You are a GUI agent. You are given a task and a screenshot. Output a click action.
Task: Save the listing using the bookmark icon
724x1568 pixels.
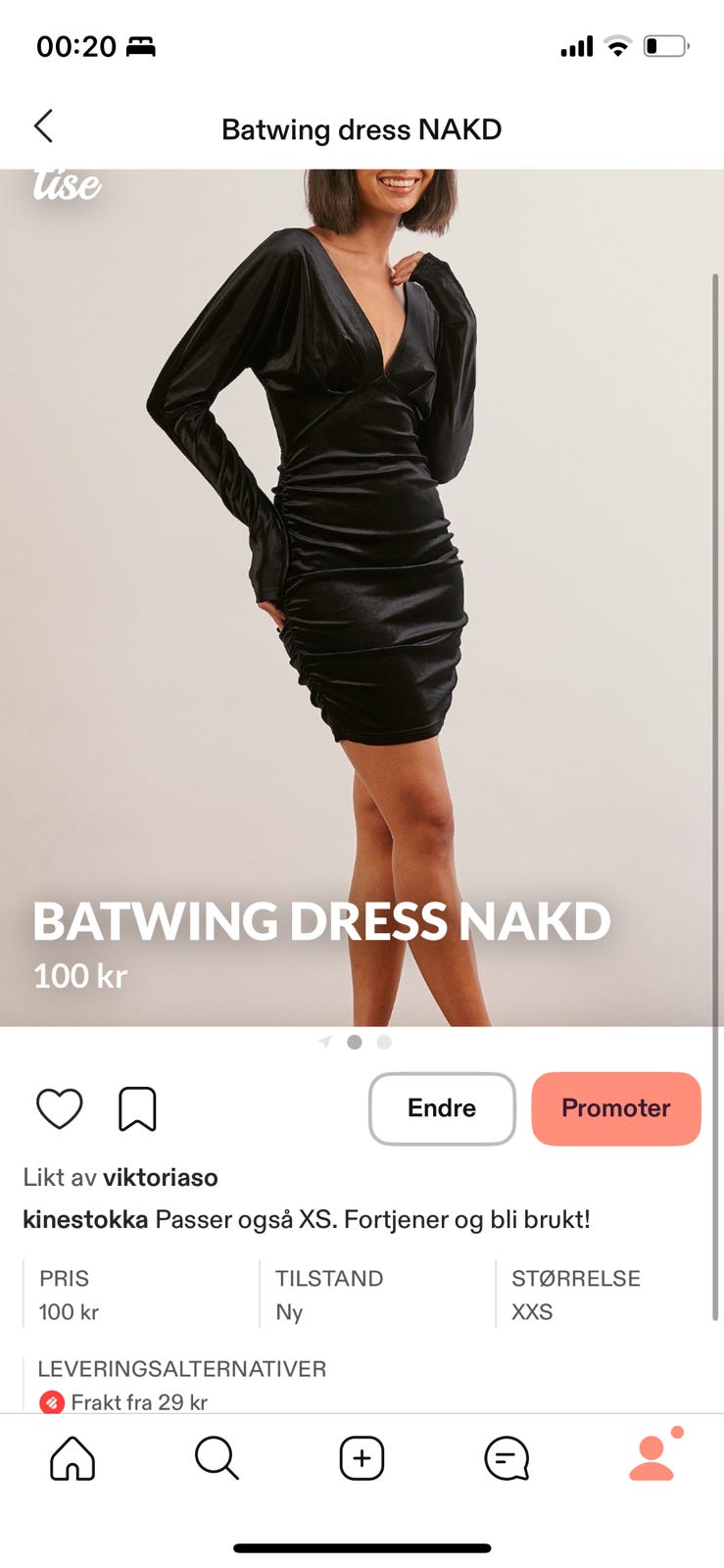(x=137, y=1108)
